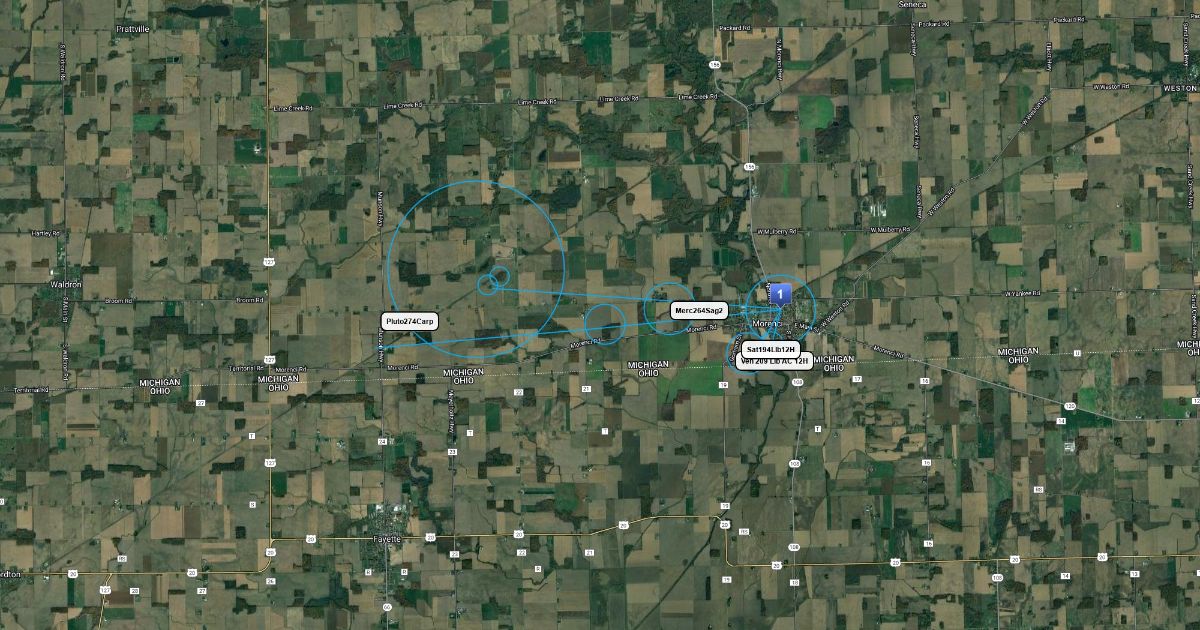Tap the Sat194Lib12H marker label
This screenshot has height=630, width=1200.
[x=770, y=349]
